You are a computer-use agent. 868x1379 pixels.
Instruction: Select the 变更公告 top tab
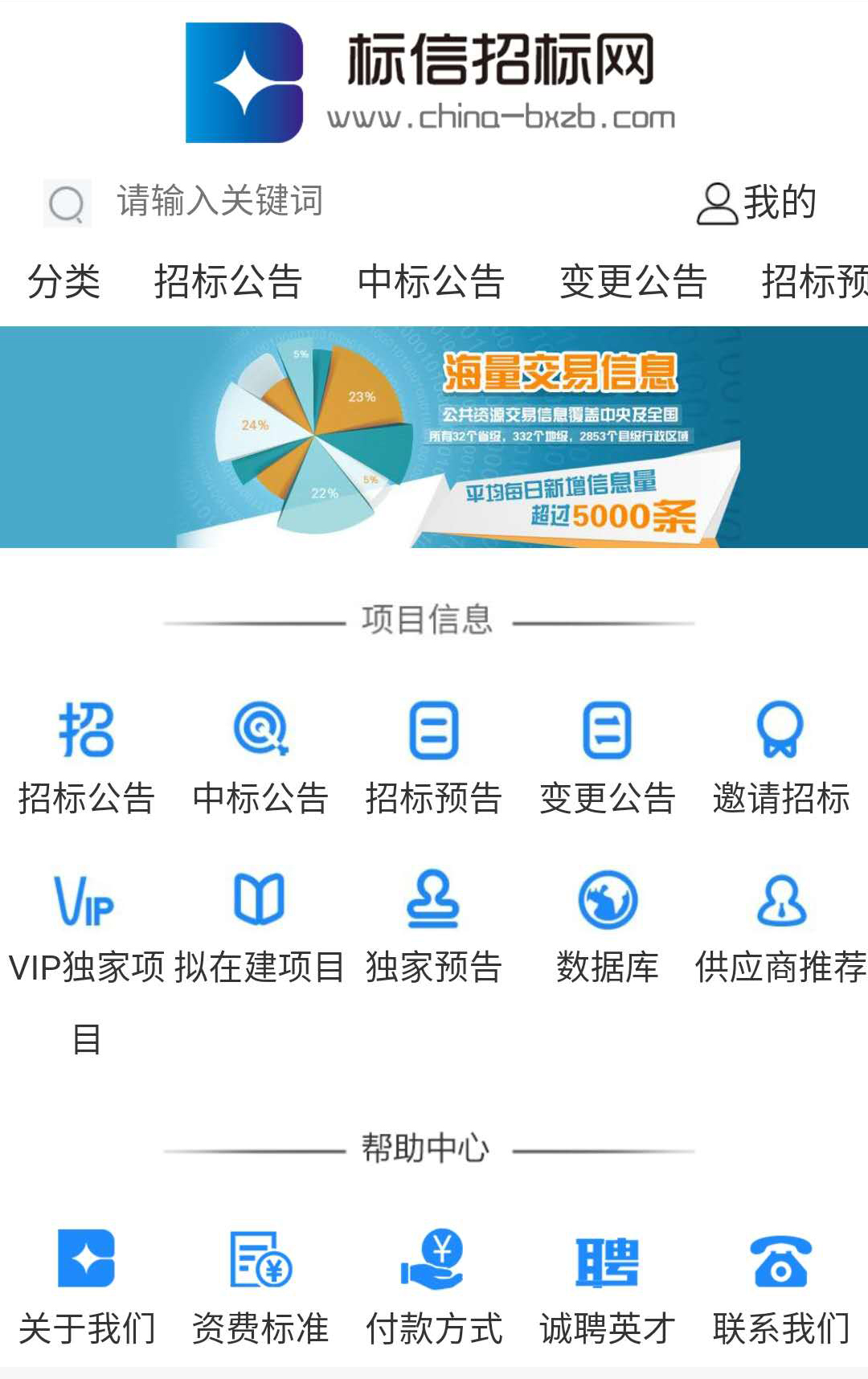(x=633, y=282)
